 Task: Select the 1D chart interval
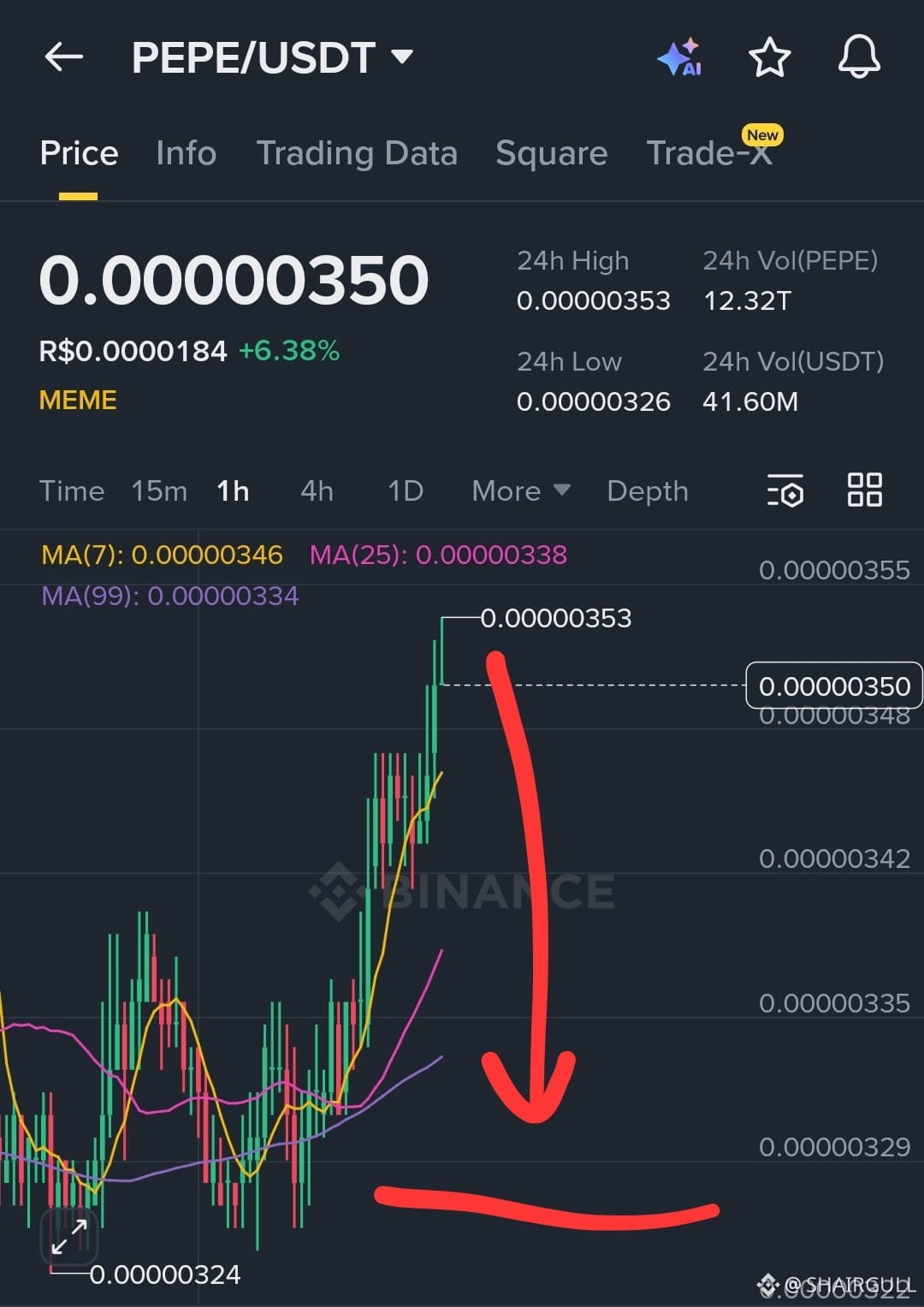(406, 491)
